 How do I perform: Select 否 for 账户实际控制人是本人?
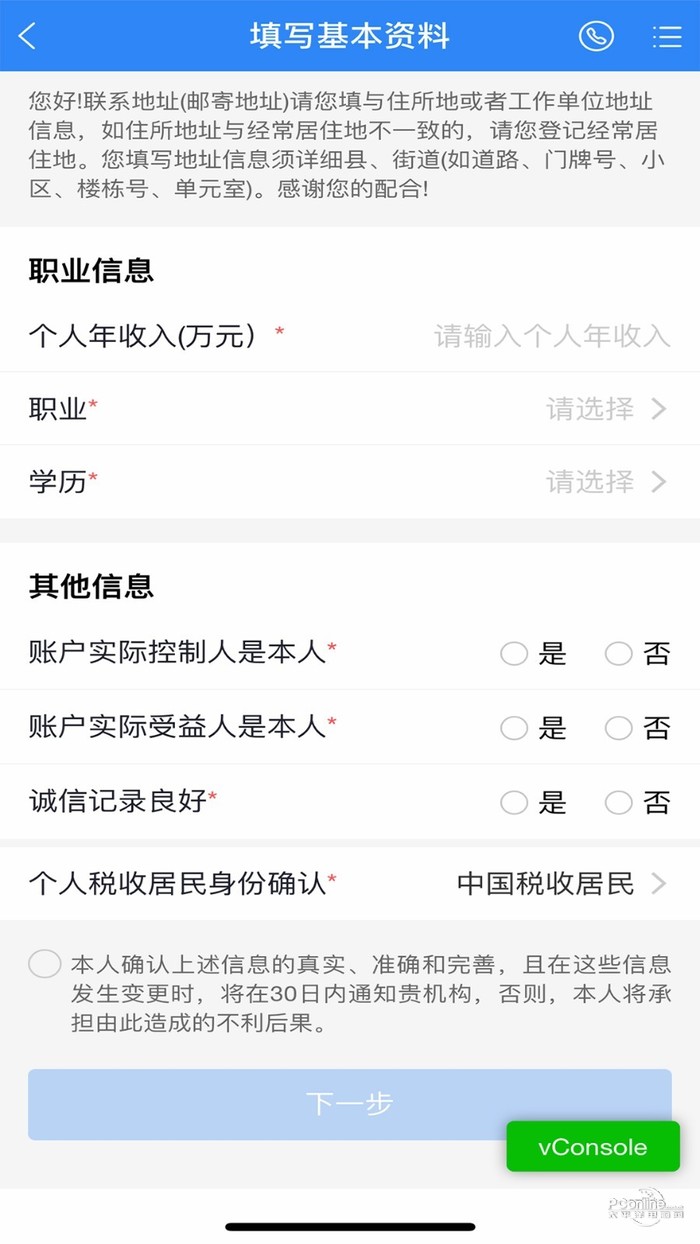tap(619, 654)
